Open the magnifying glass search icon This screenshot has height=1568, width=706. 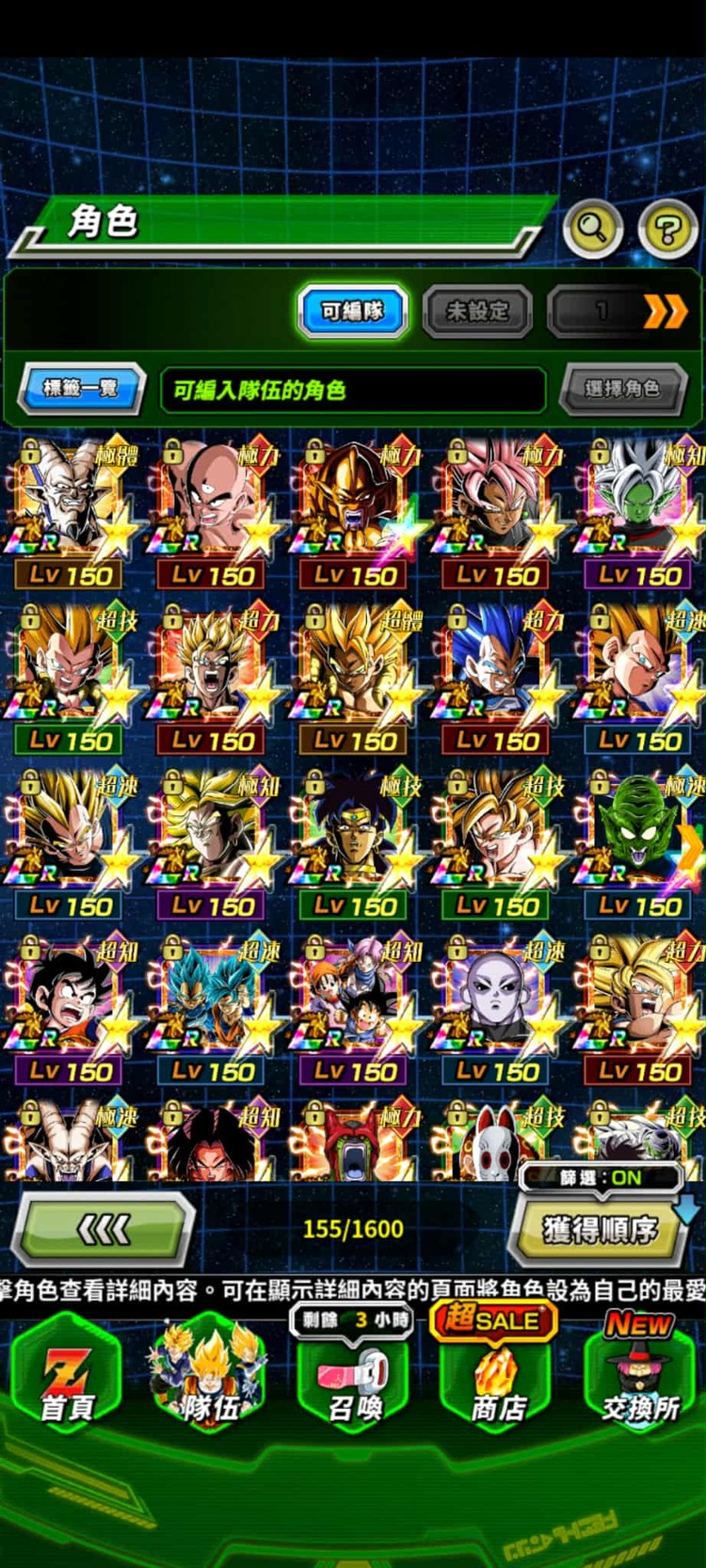[x=592, y=228]
